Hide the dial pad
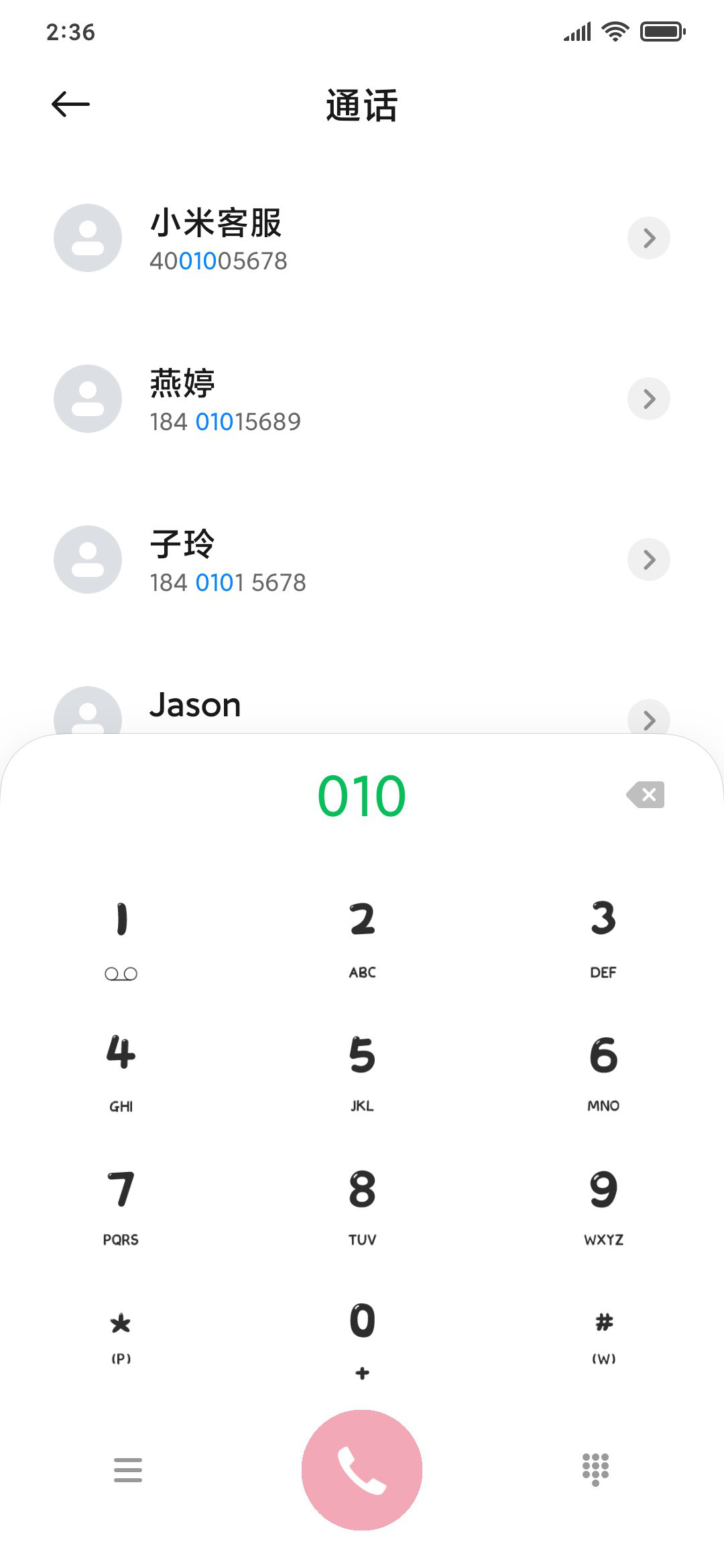Image resolution: width=724 pixels, height=1568 pixels. pyautogui.click(x=595, y=1470)
